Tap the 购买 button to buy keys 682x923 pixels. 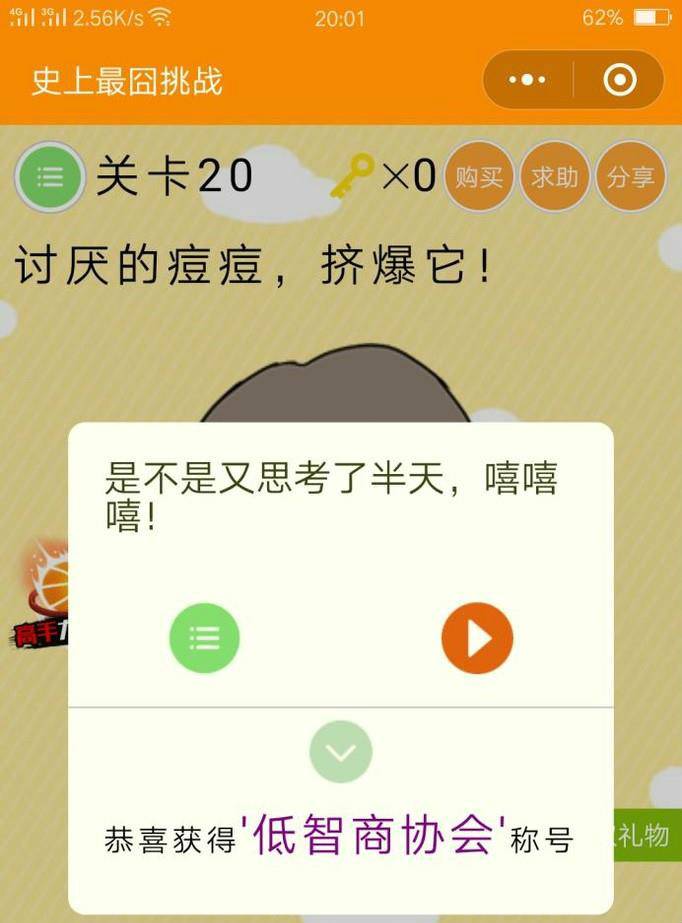pyautogui.click(x=479, y=177)
